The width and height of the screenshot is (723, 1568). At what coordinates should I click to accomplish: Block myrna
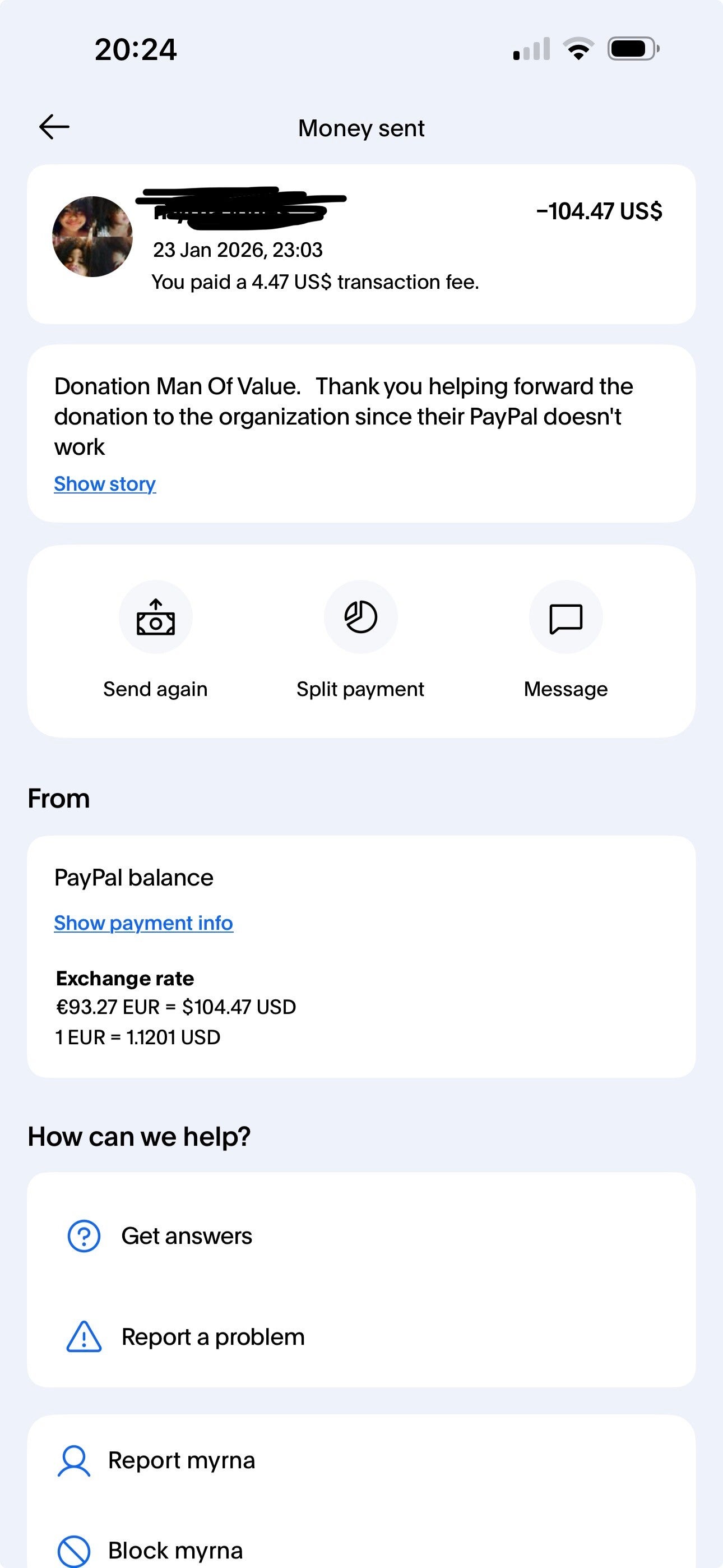175,1549
